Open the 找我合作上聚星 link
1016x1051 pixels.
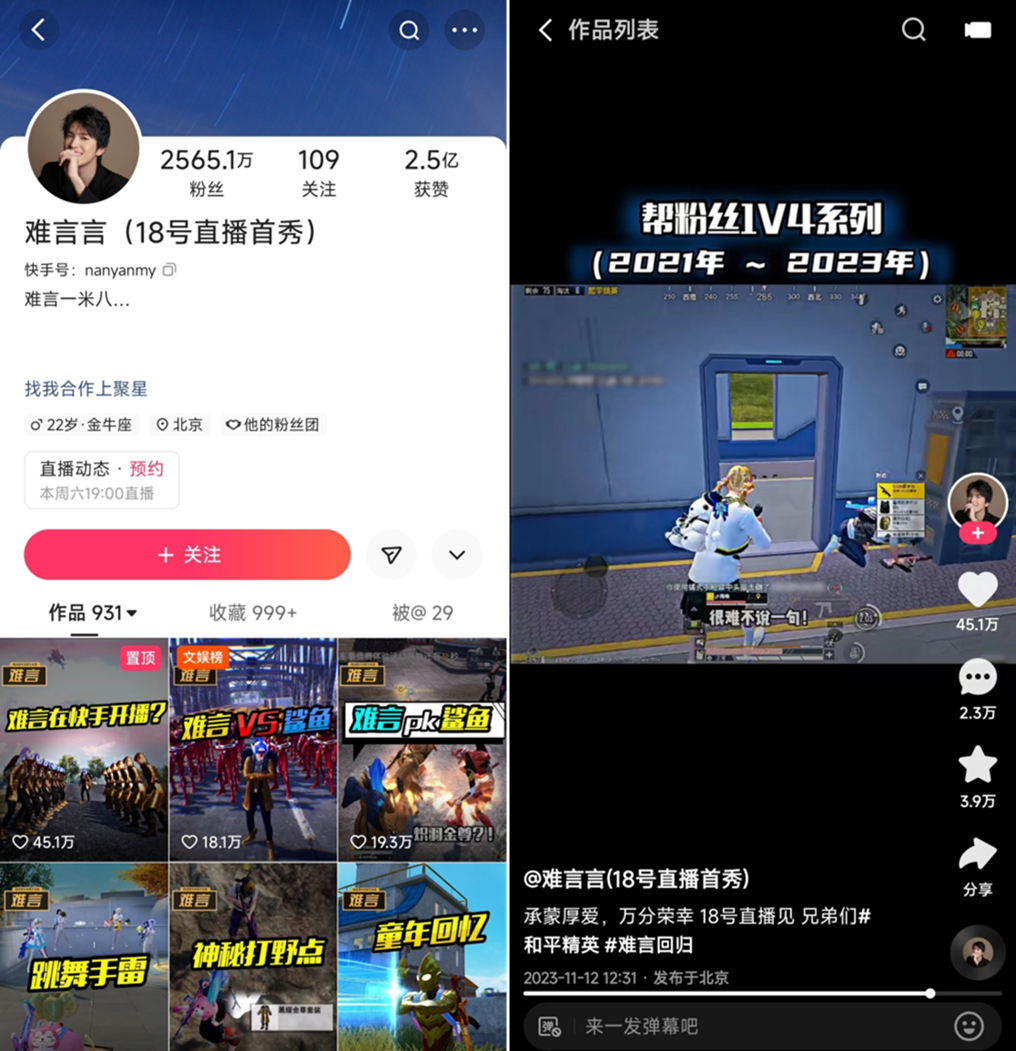[x=86, y=389]
